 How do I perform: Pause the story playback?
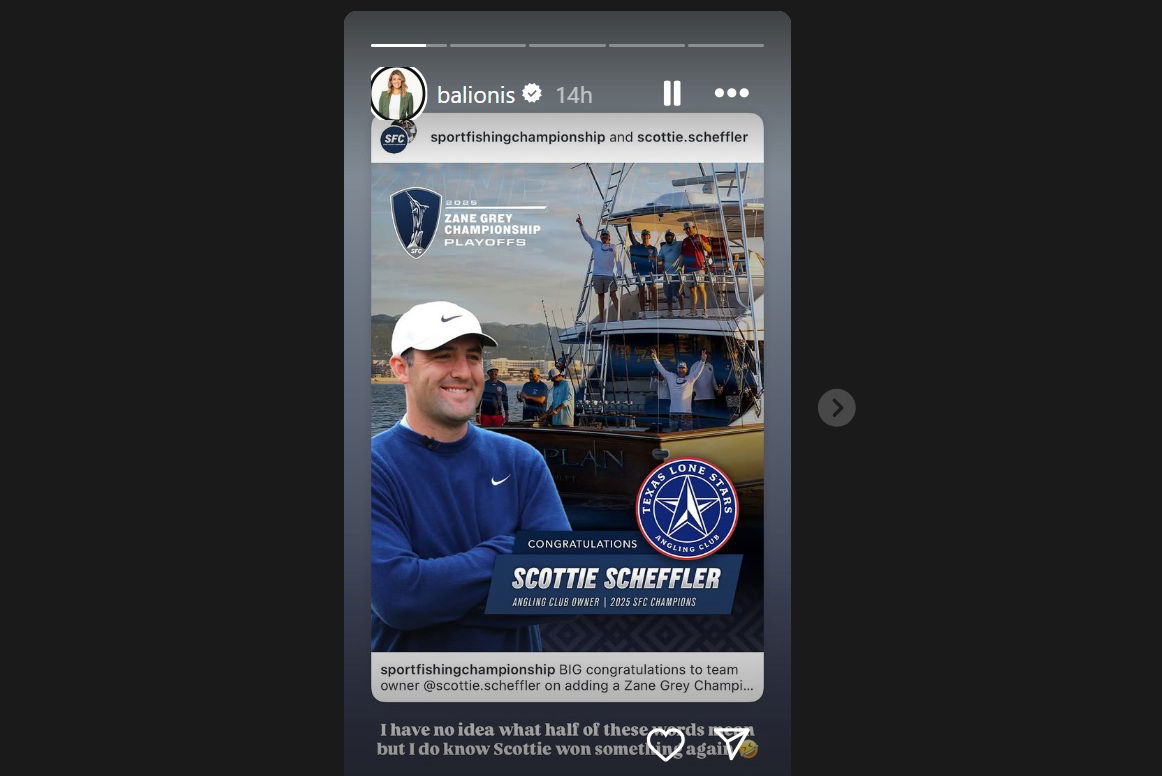[x=672, y=93]
